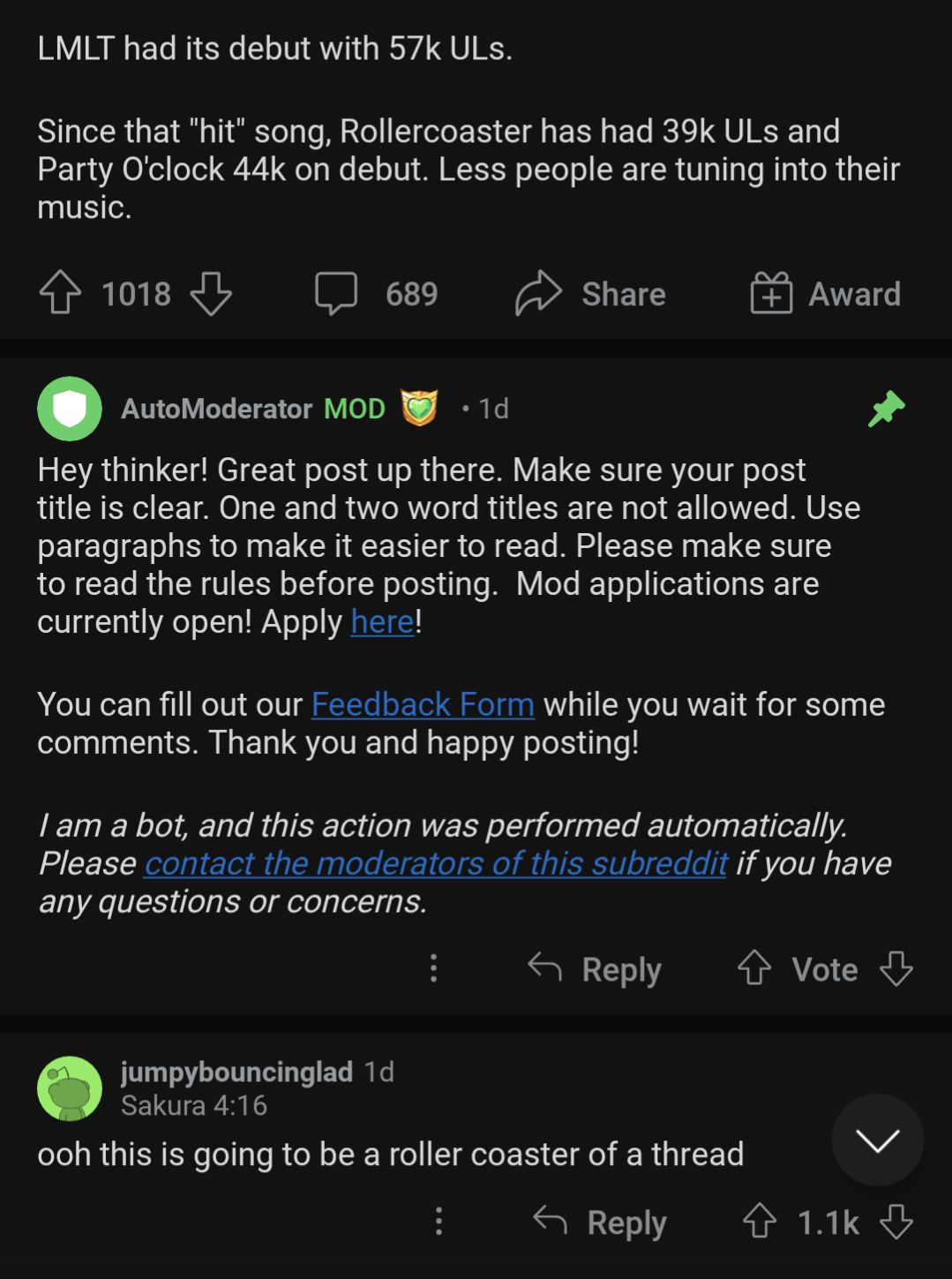
Task: Downvote AutoModerator's pinned comment
Action: pos(896,968)
